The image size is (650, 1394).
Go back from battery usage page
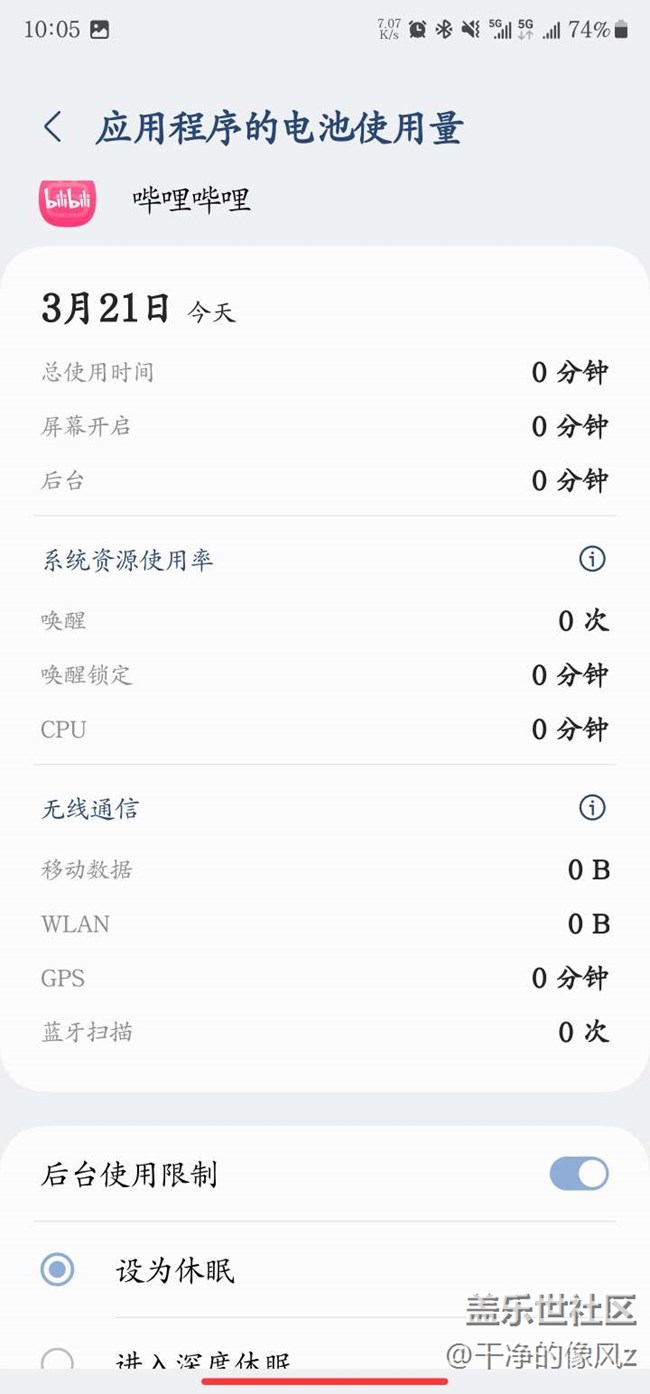[53, 128]
